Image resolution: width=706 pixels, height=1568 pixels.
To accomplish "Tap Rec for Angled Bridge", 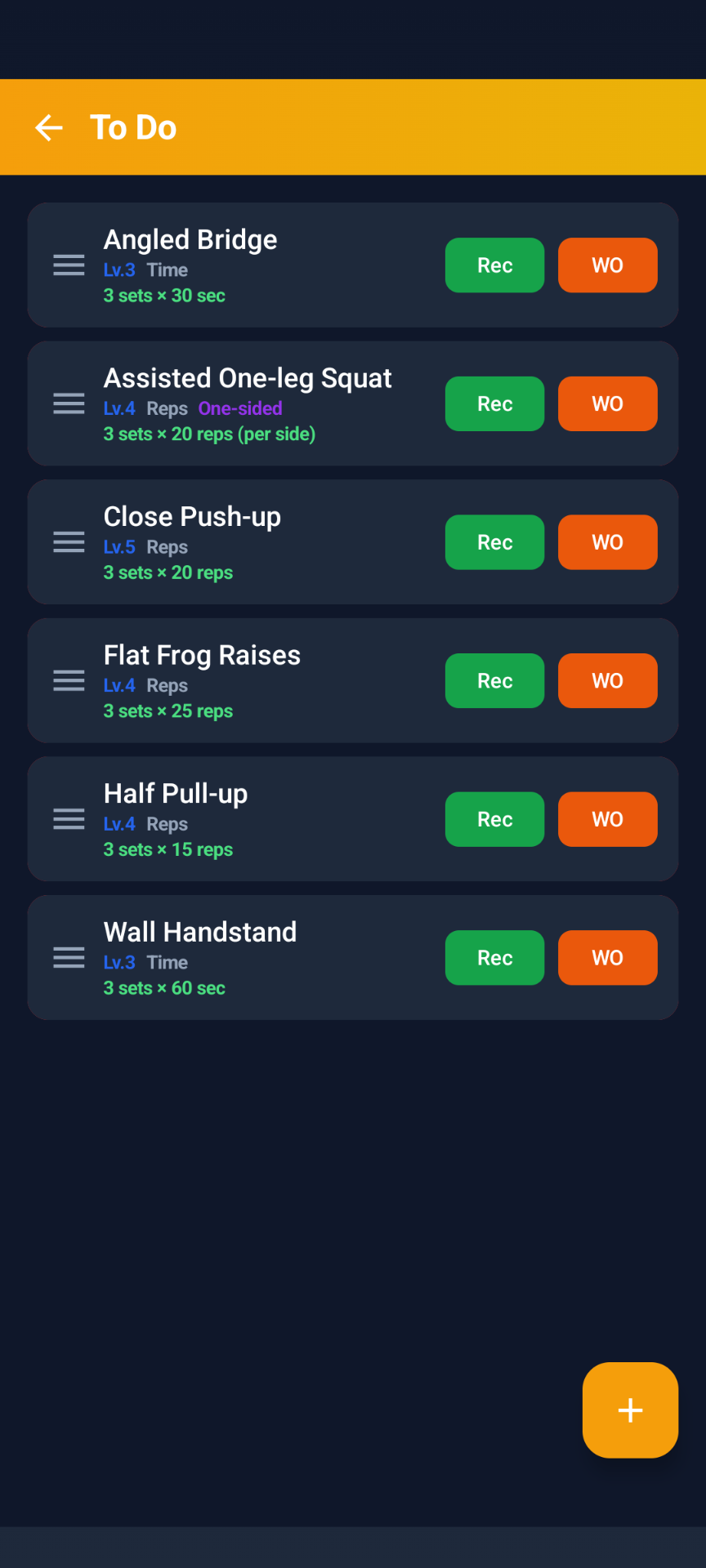I will click(x=494, y=265).
